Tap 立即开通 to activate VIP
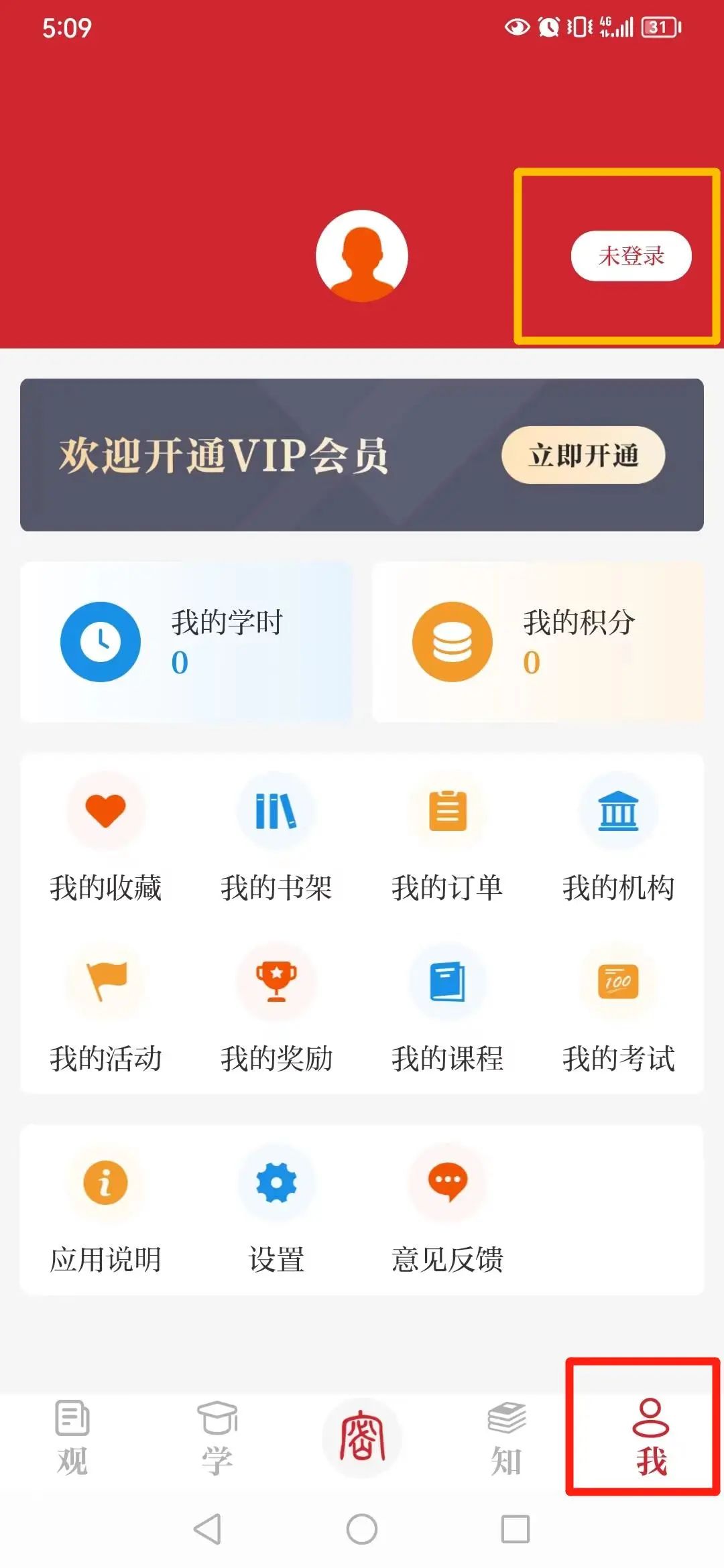The width and height of the screenshot is (724, 1568). (583, 455)
